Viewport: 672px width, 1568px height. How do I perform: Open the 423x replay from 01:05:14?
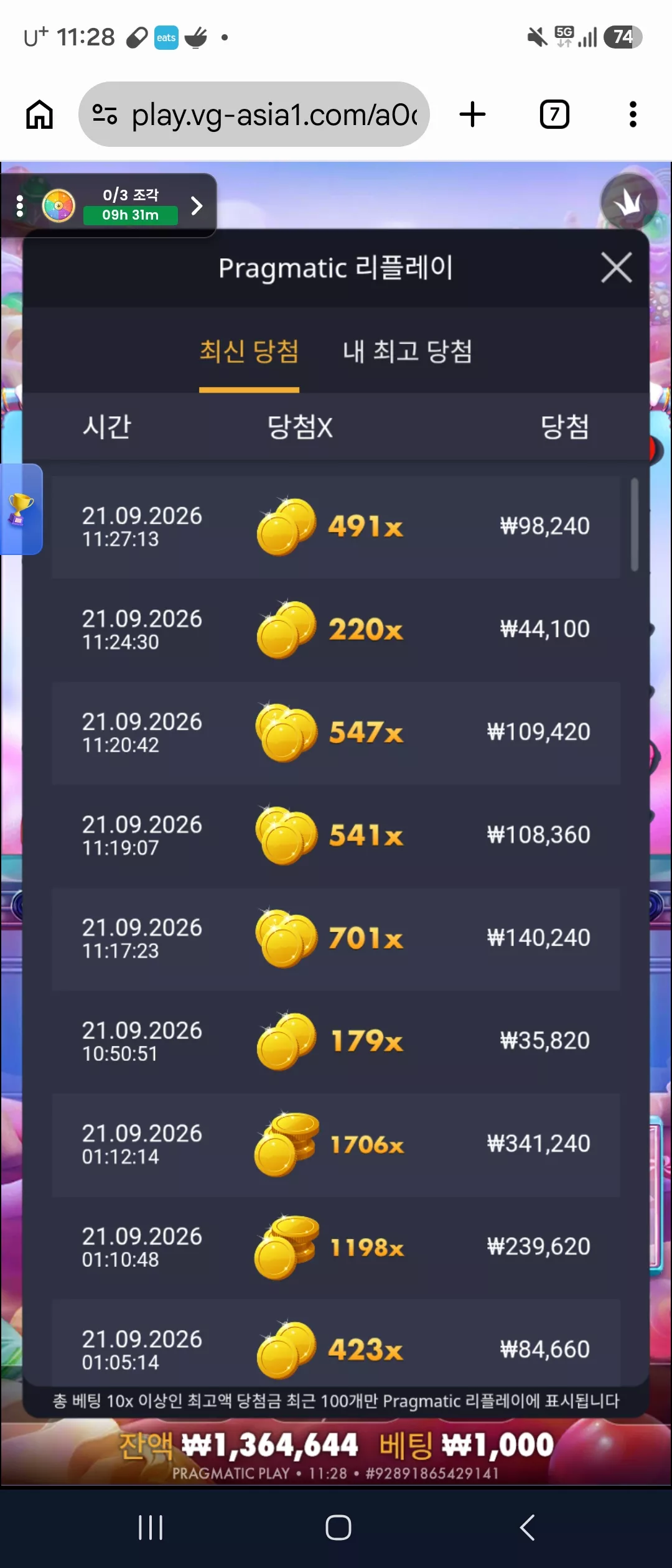pos(336,1343)
